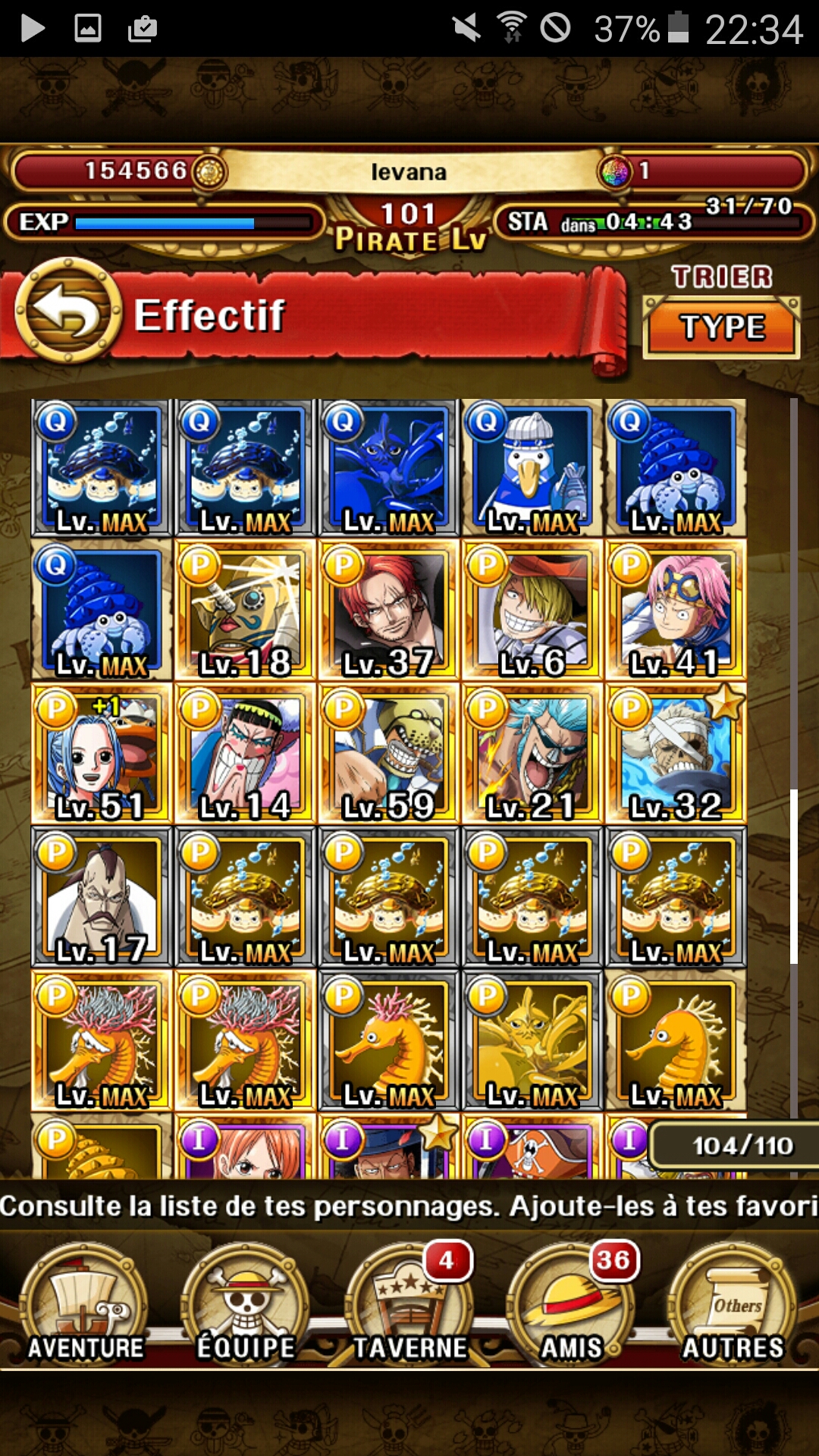Open the blue lobster Lv.MAX character

click(x=389, y=468)
